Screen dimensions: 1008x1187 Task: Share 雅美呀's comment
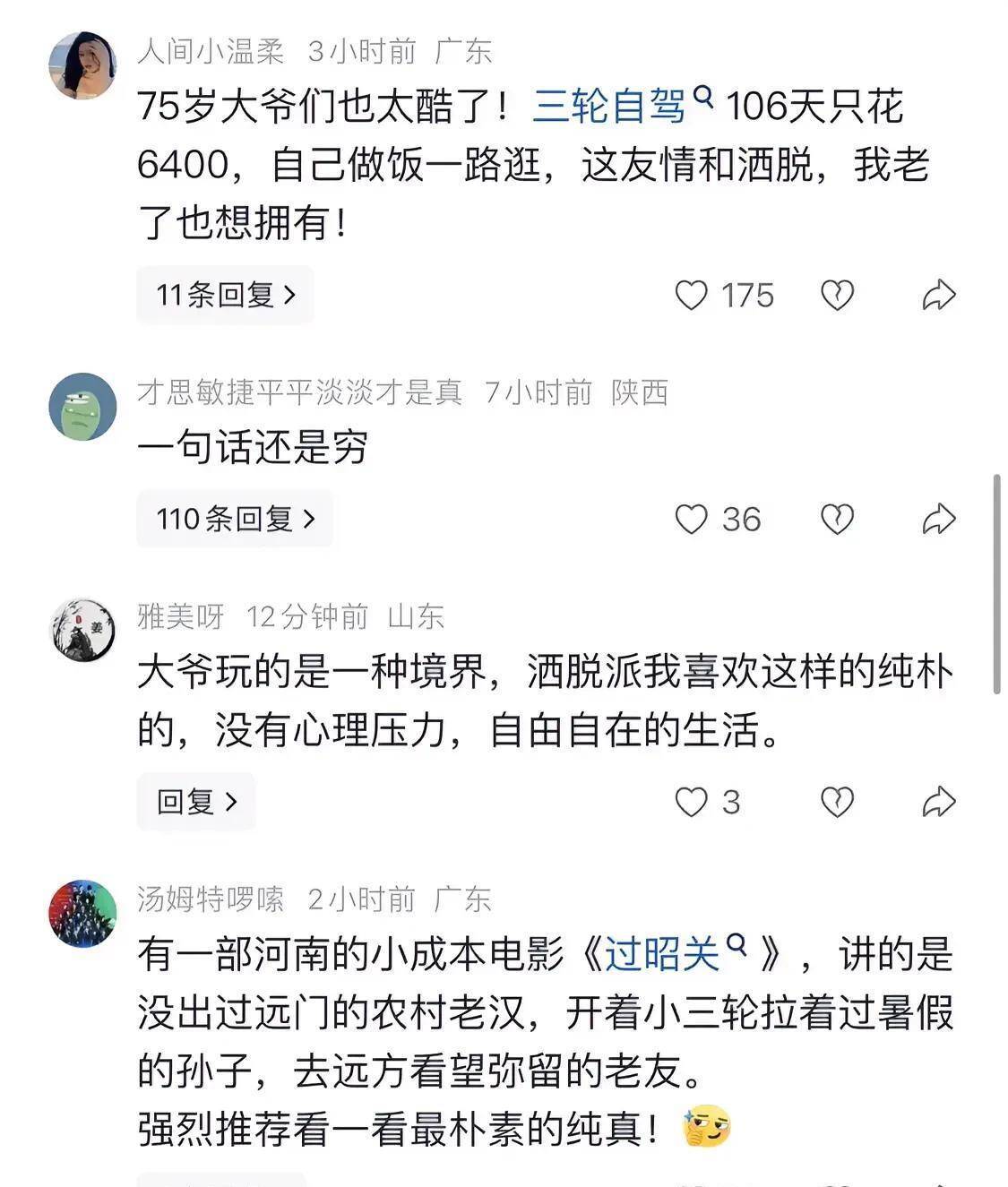(939, 802)
